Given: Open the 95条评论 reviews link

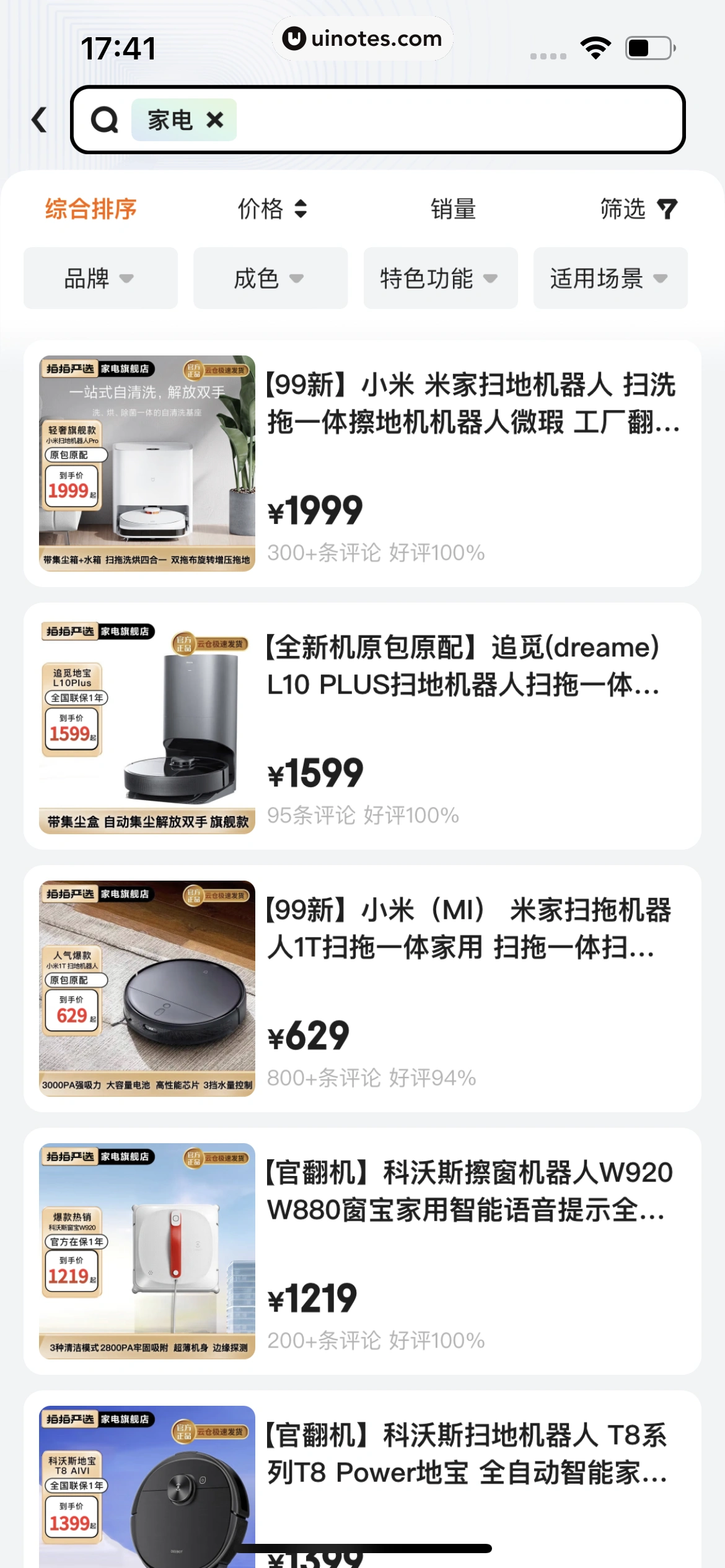Looking at the screenshot, I should (310, 816).
